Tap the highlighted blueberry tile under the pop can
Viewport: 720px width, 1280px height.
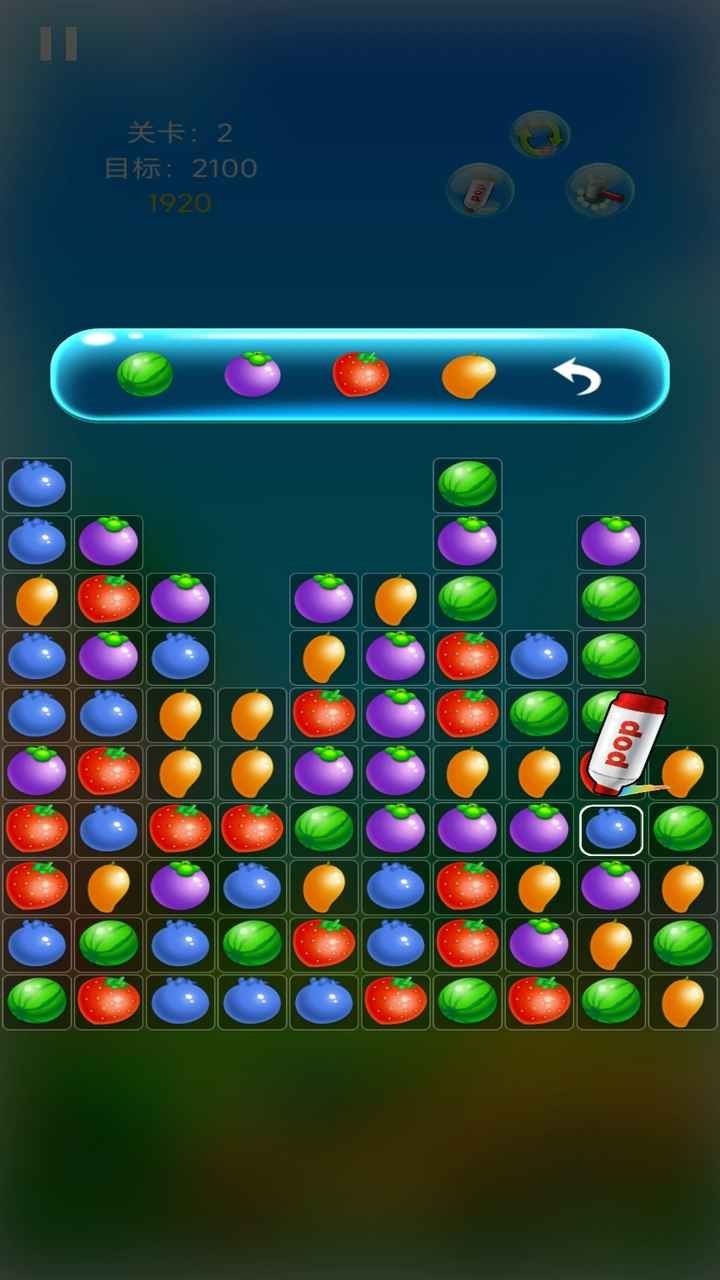pos(611,830)
